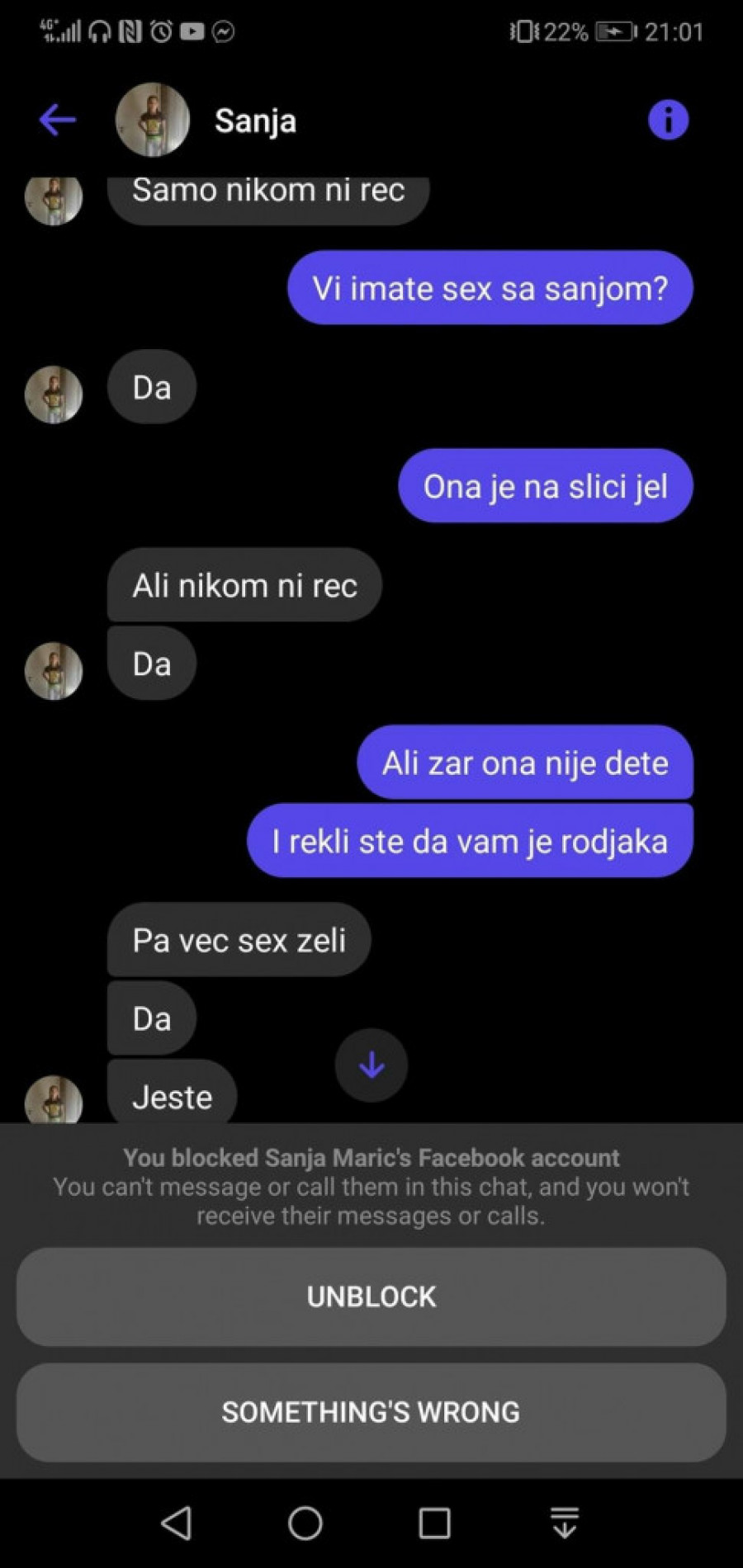The width and height of the screenshot is (743, 1568).
Task: Go to the home screen
Action: tap(305, 1523)
